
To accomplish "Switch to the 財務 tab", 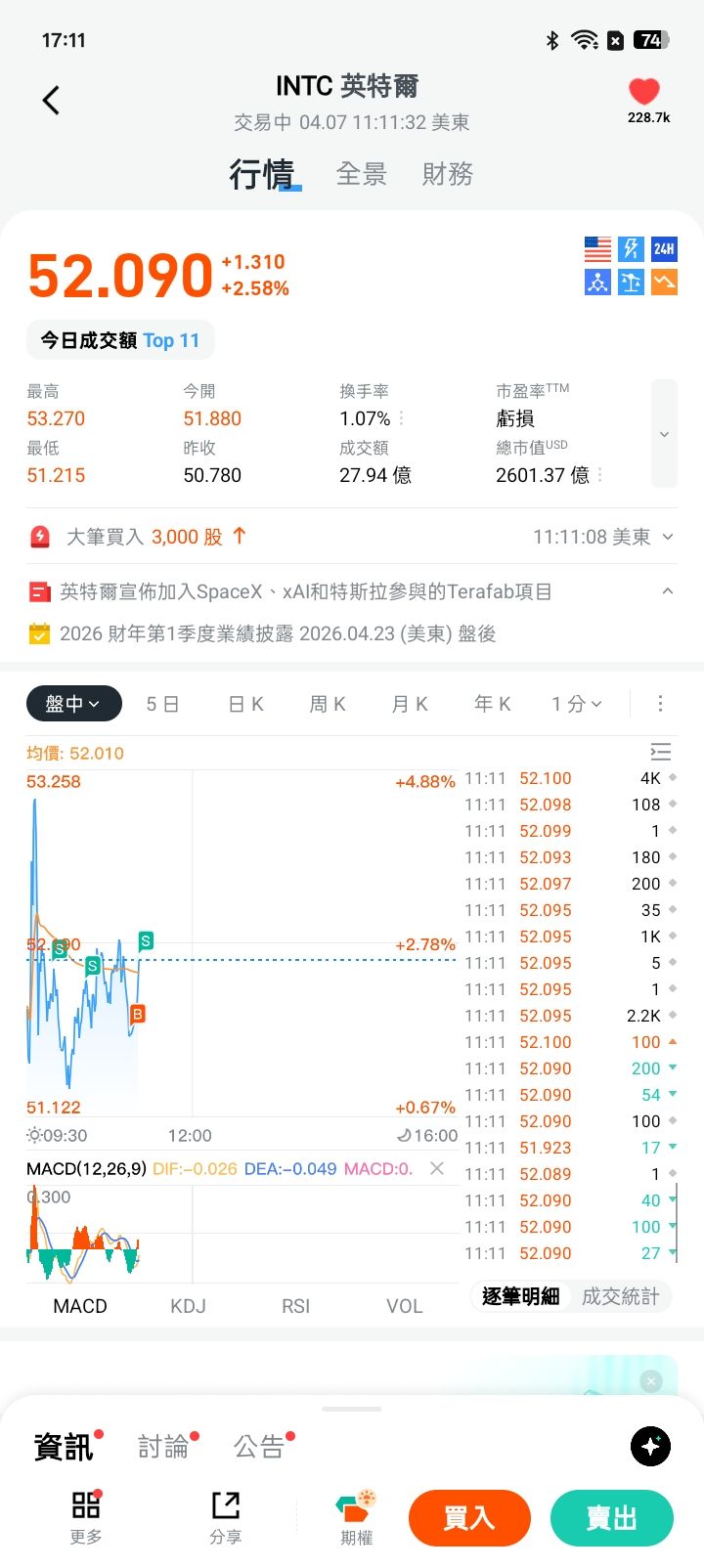I will point(448,174).
